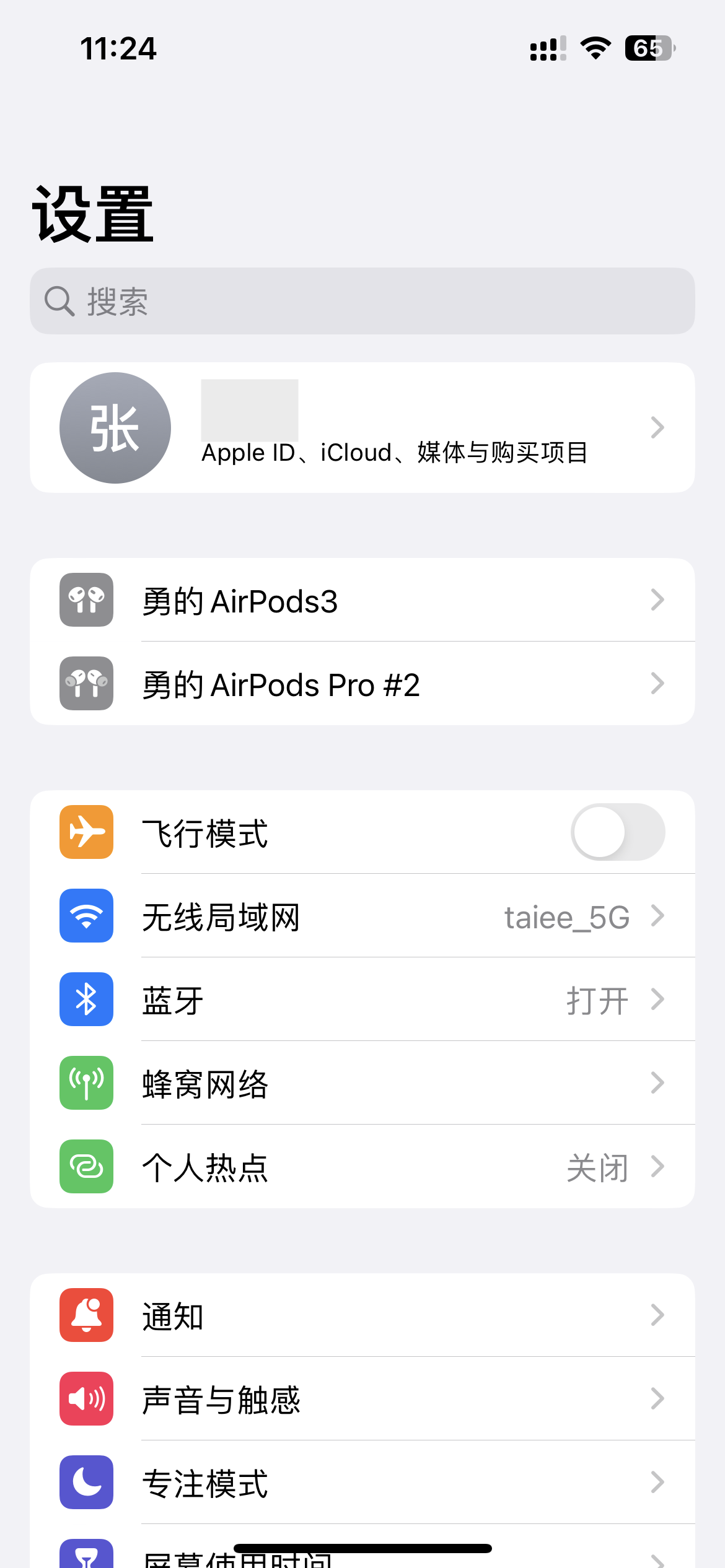The height and width of the screenshot is (1568, 725).
Task: Open 蓝牙 settings
Action: (x=362, y=1000)
